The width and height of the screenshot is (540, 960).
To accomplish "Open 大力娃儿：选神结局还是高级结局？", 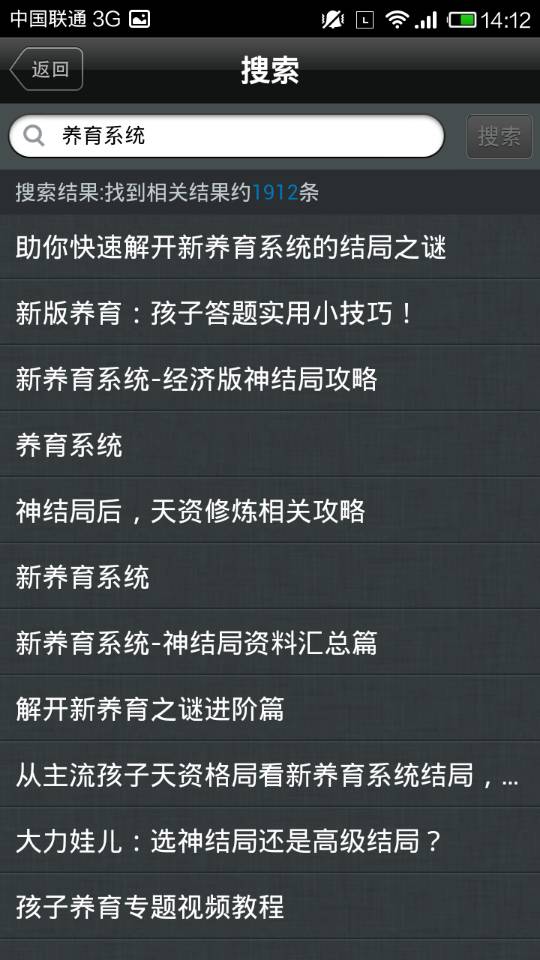I will click(x=270, y=841).
